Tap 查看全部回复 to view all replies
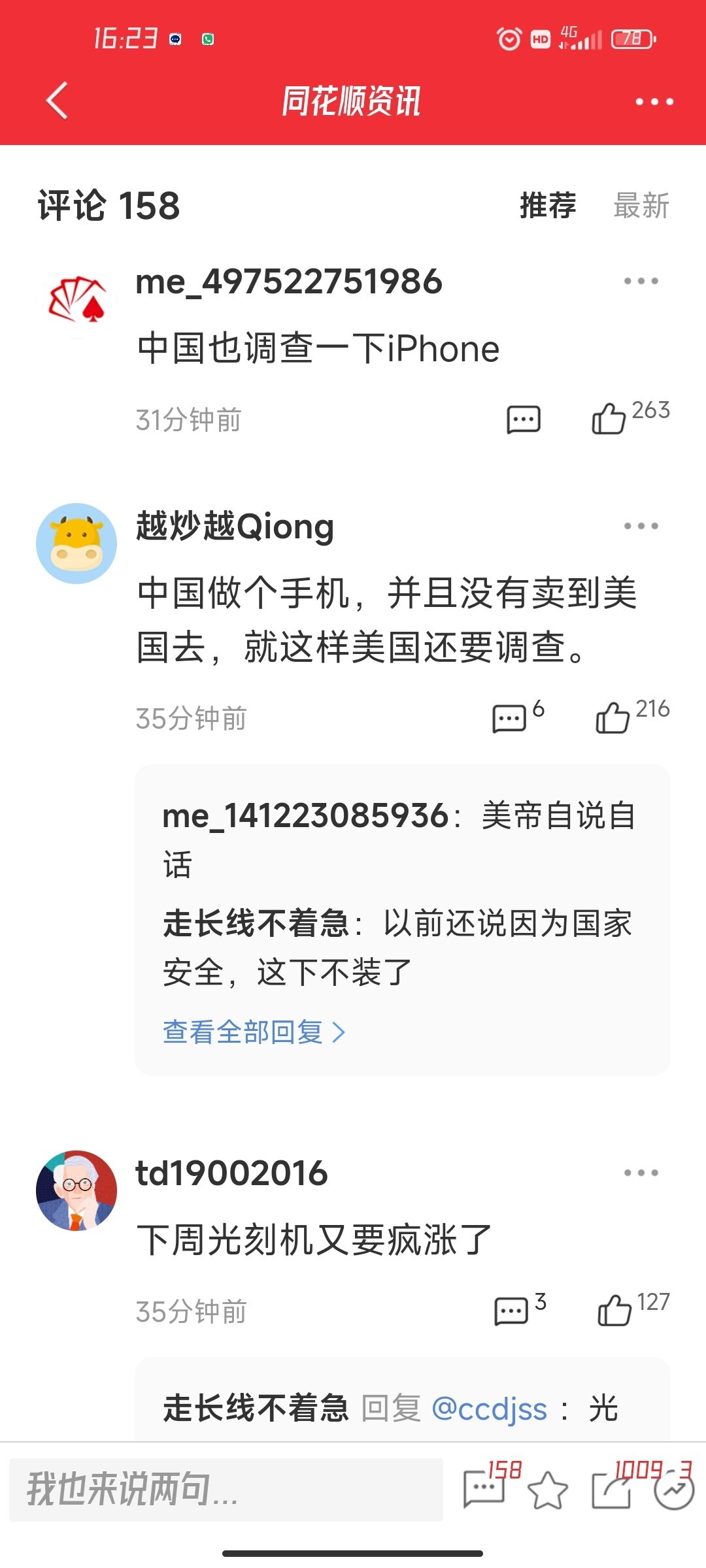706x1568 pixels. [x=254, y=1032]
